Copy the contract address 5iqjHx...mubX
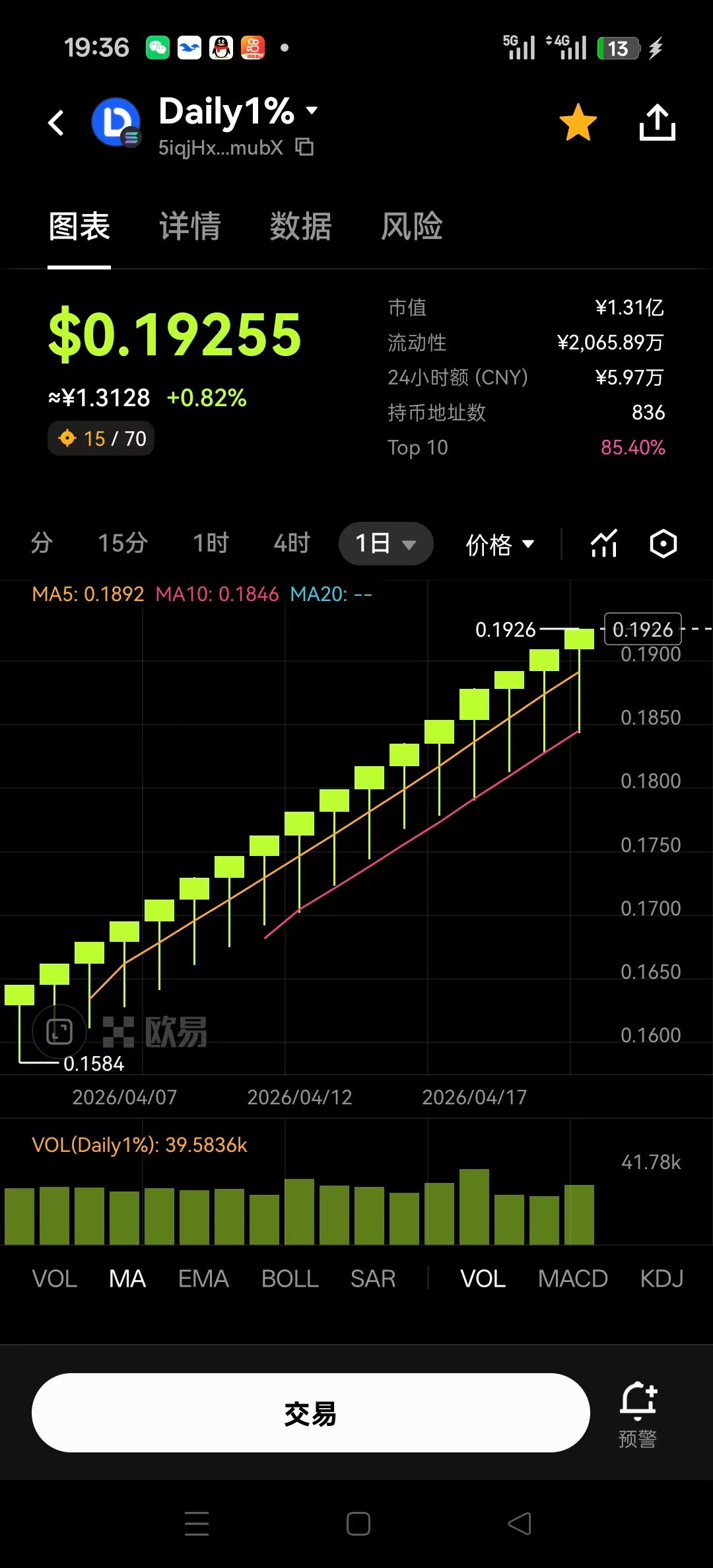 (x=304, y=147)
